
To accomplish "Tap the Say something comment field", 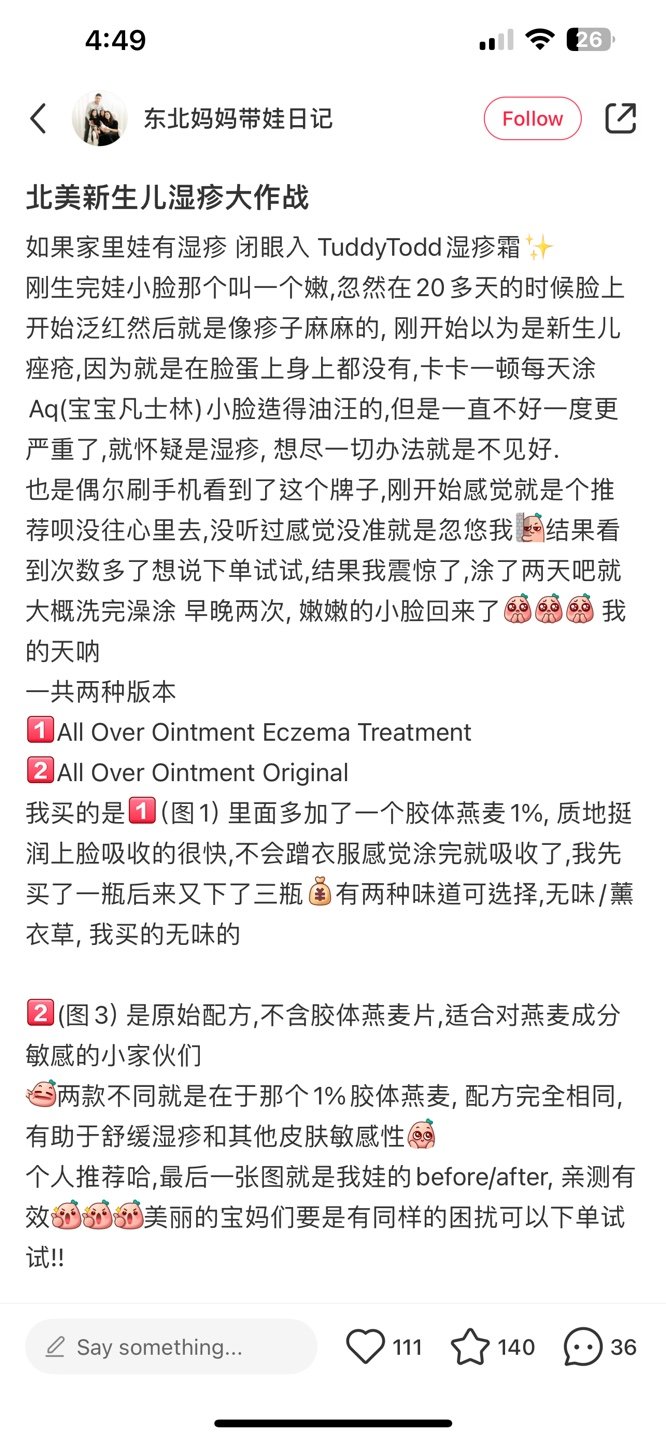I will click(170, 1347).
